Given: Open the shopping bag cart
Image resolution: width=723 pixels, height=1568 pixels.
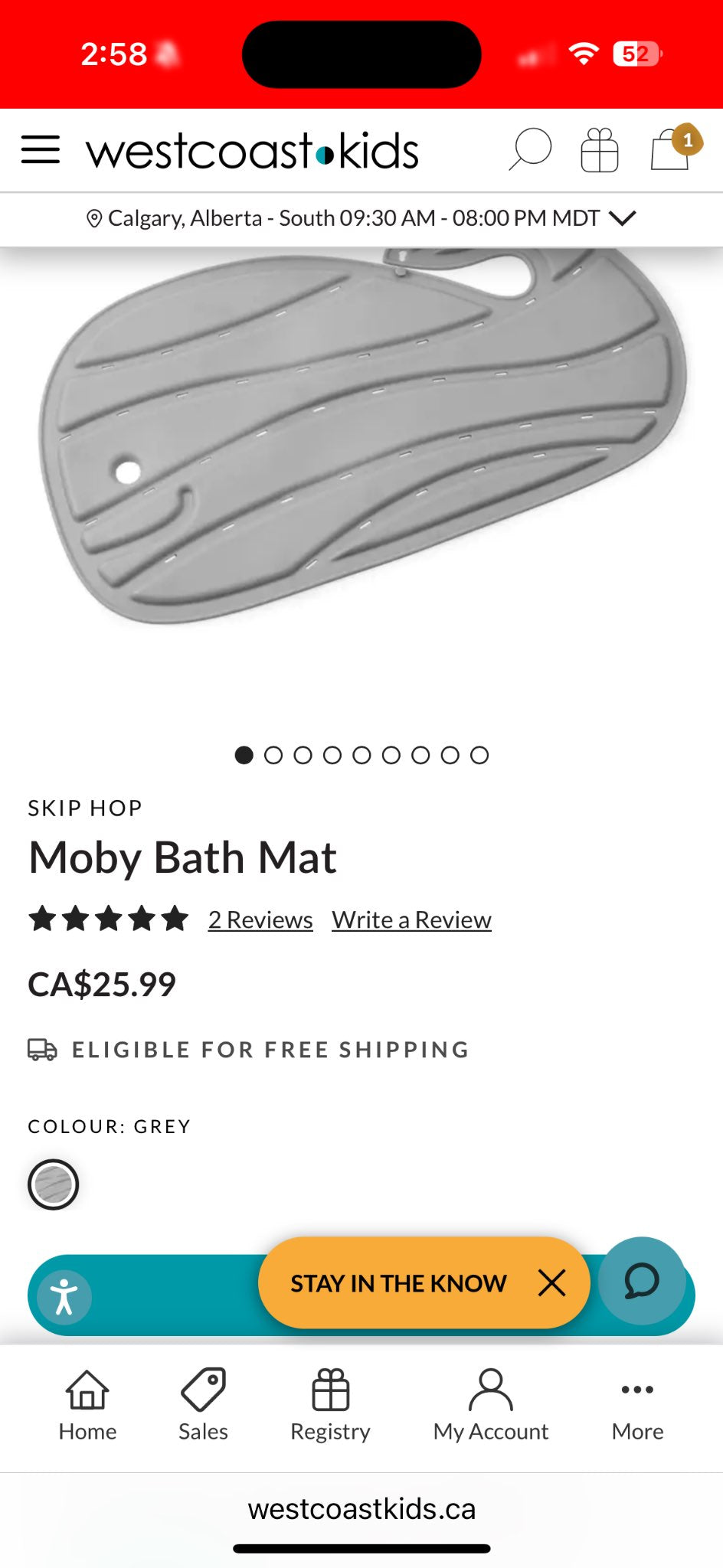Looking at the screenshot, I should point(671,149).
